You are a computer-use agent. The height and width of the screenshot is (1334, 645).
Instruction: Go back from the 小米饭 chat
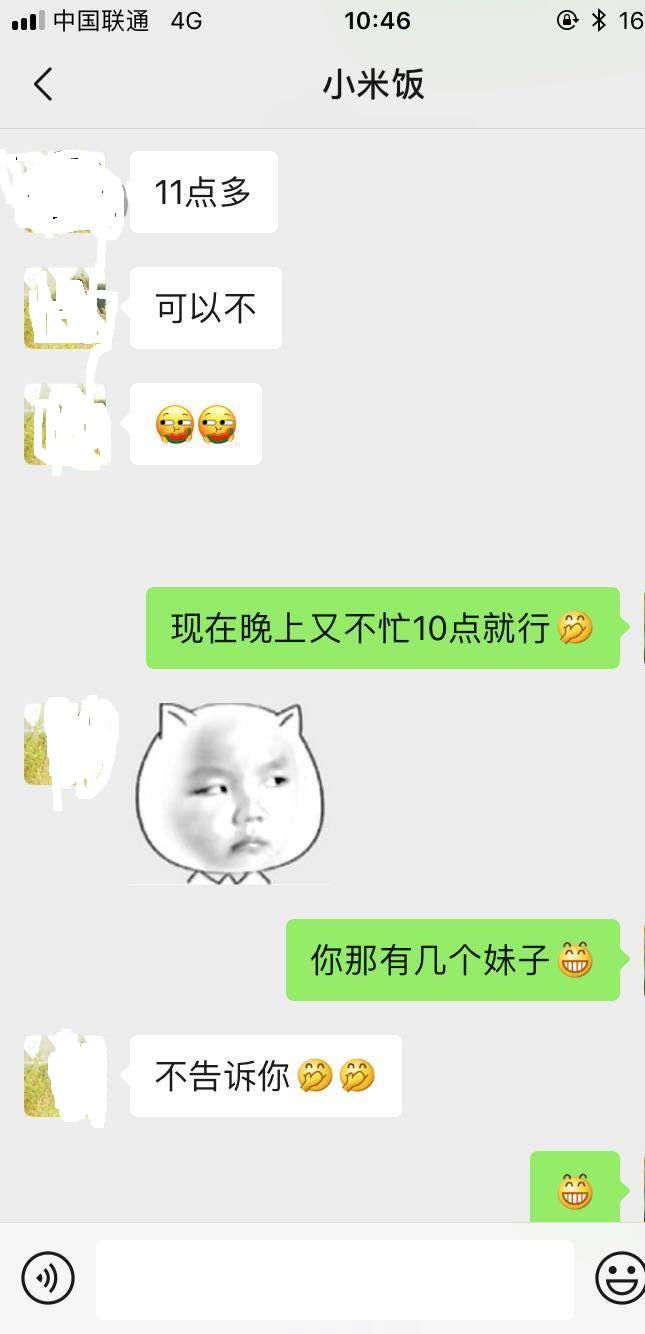coord(42,85)
